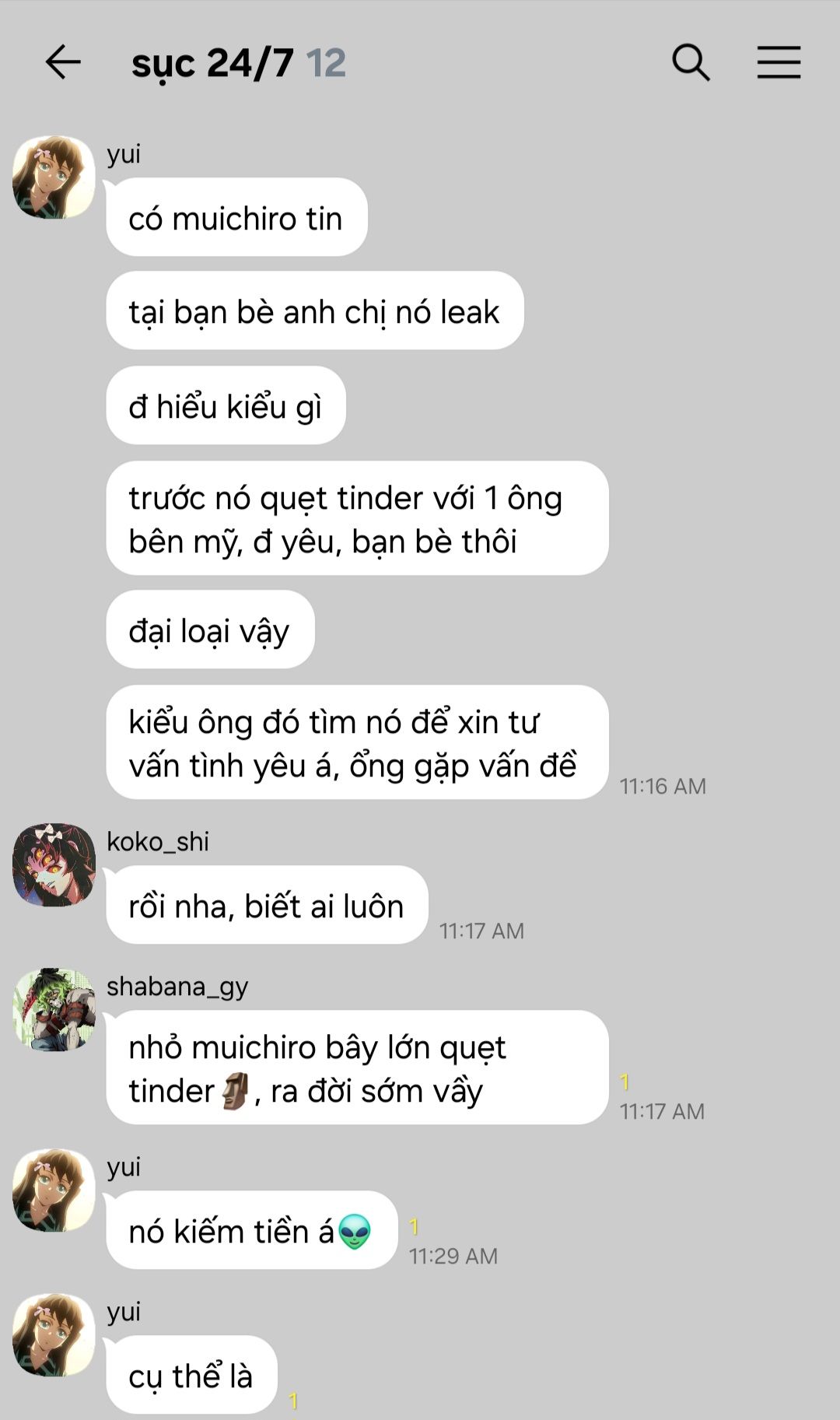View shabana_gy's profile picture
This screenshot has height=1420, width=840.
click(54, 1009)
